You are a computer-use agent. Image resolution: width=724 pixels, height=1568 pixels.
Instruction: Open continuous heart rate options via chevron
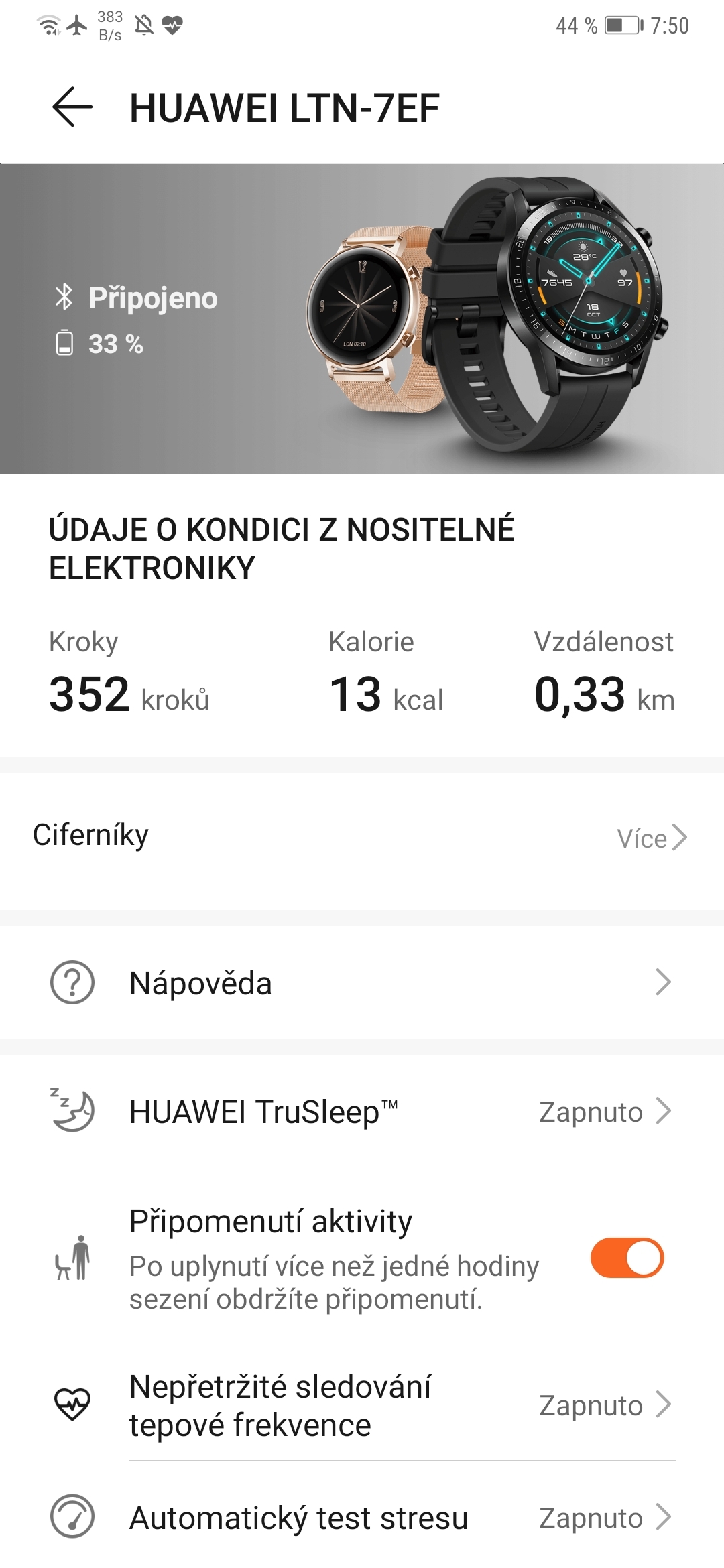pyautogui.click(x=664, y=1405)
